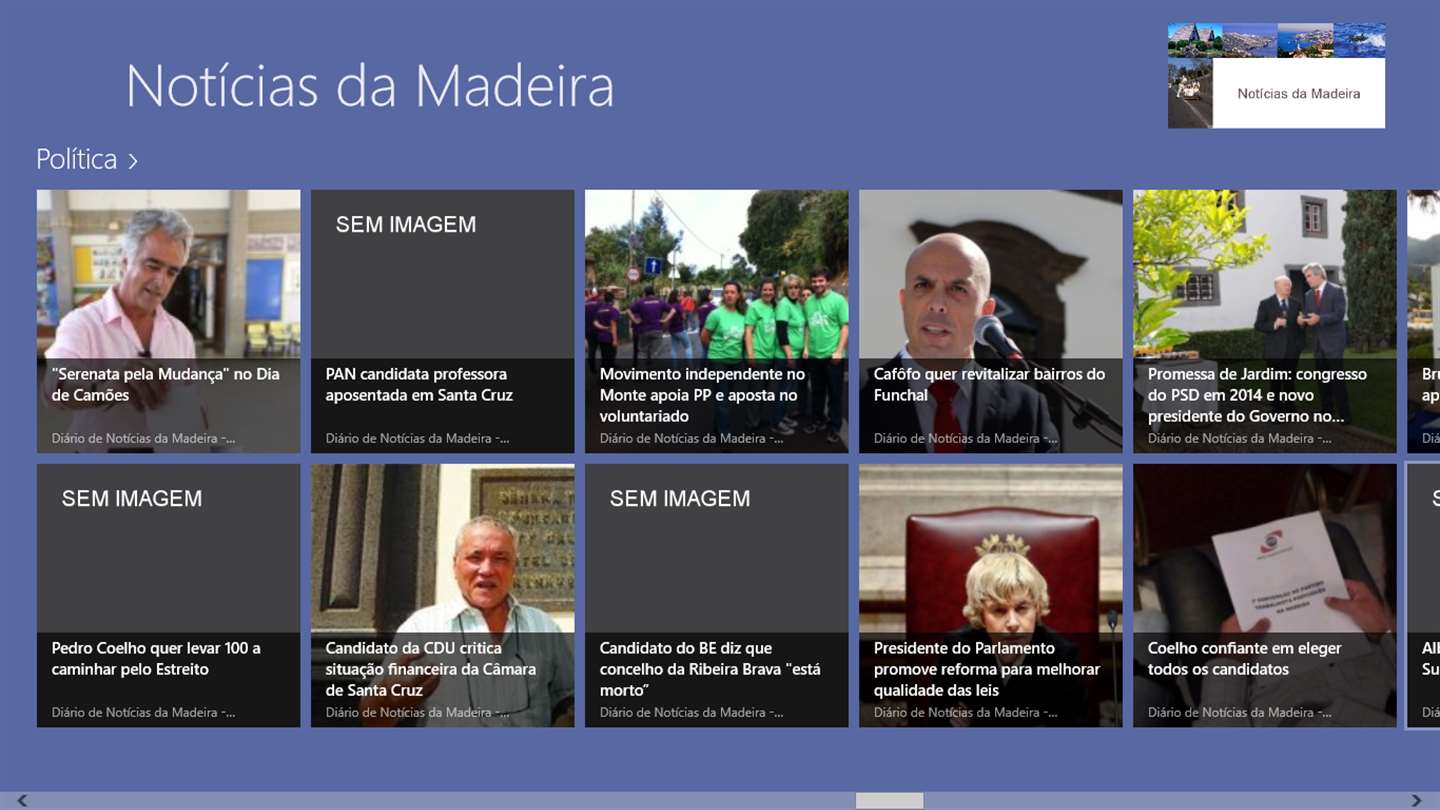Open Coelho confiante em eleger article

[1264, 595]
